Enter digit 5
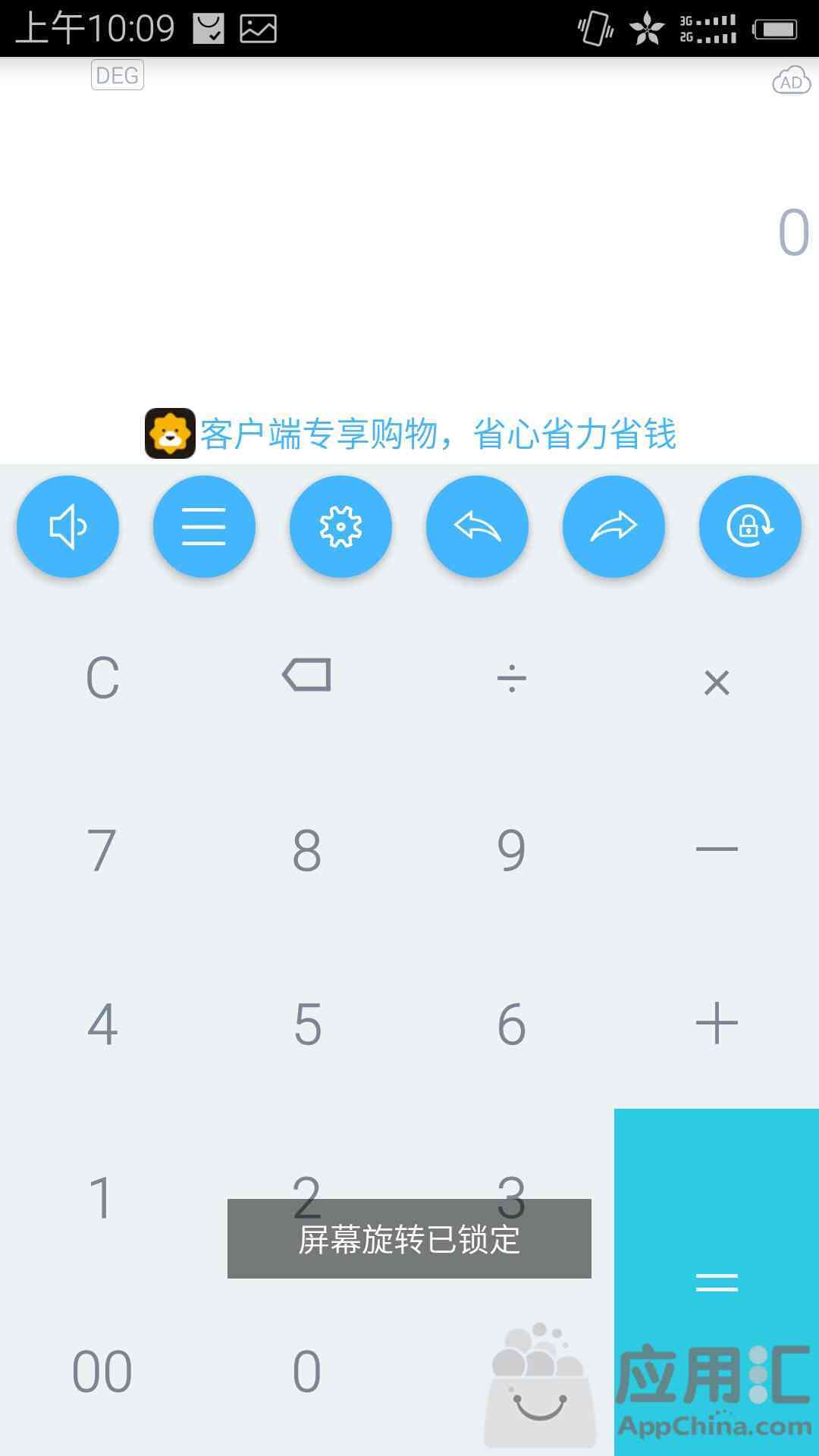Image resolution: width=819 pixels, height=1456 pixels. click(307, 1024)
